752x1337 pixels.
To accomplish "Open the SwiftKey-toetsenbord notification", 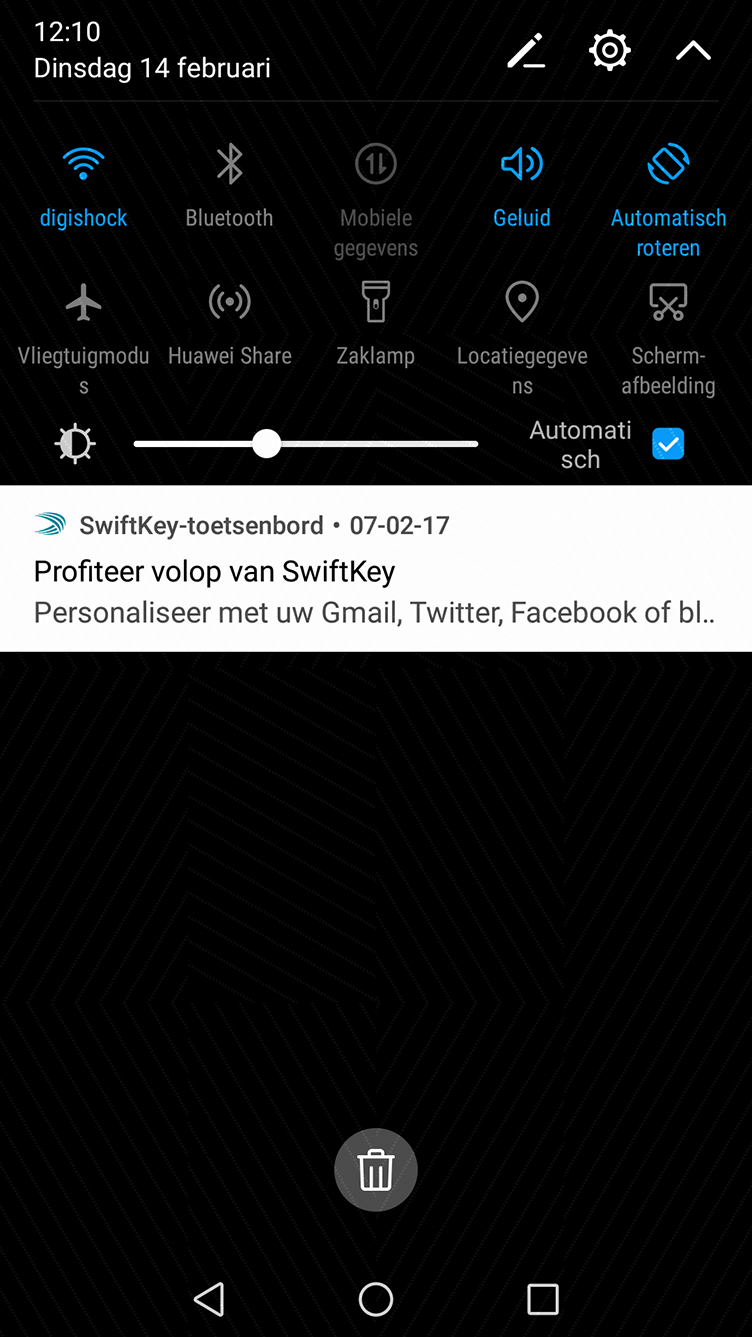I will pyautogui.click(x=376, y=568).
